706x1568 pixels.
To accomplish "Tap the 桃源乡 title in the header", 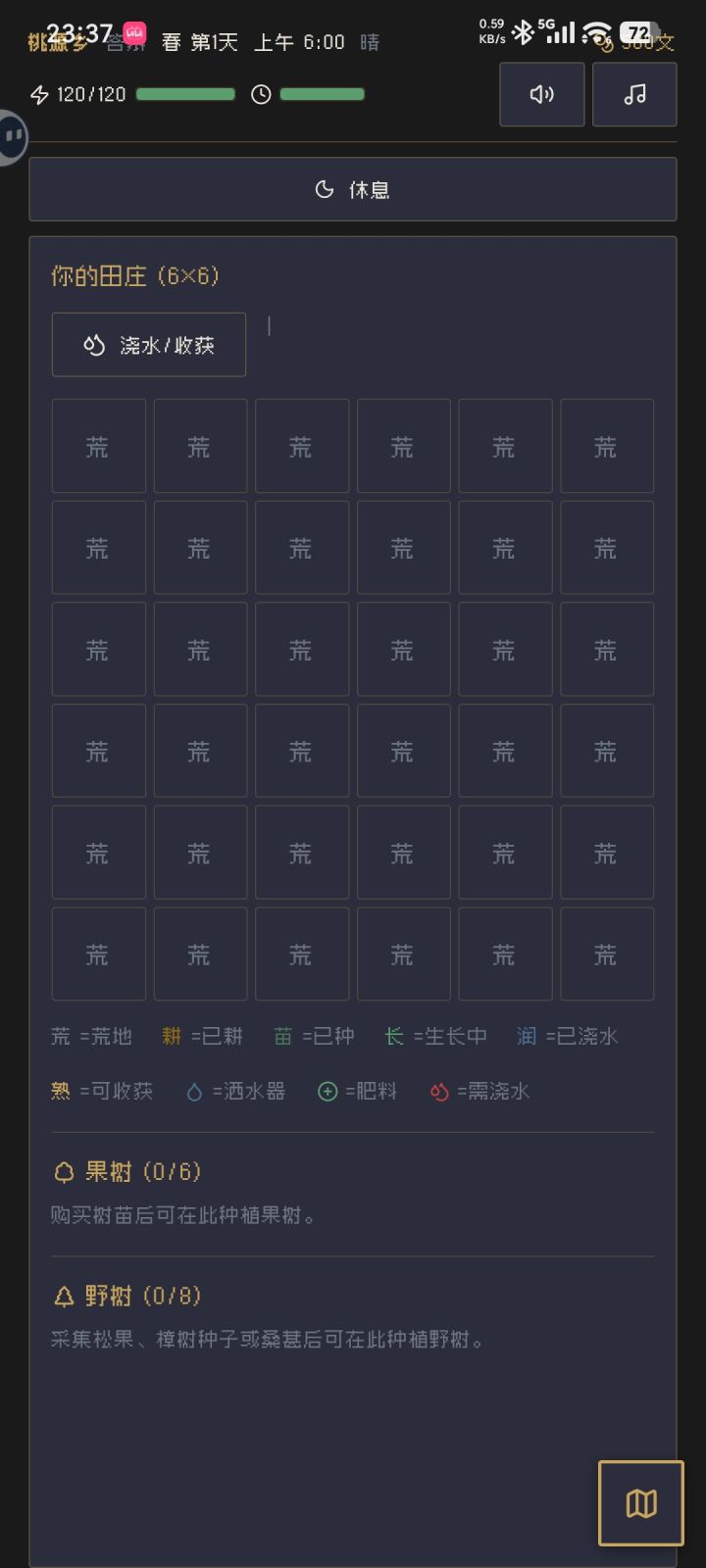I will coord(57,44).
